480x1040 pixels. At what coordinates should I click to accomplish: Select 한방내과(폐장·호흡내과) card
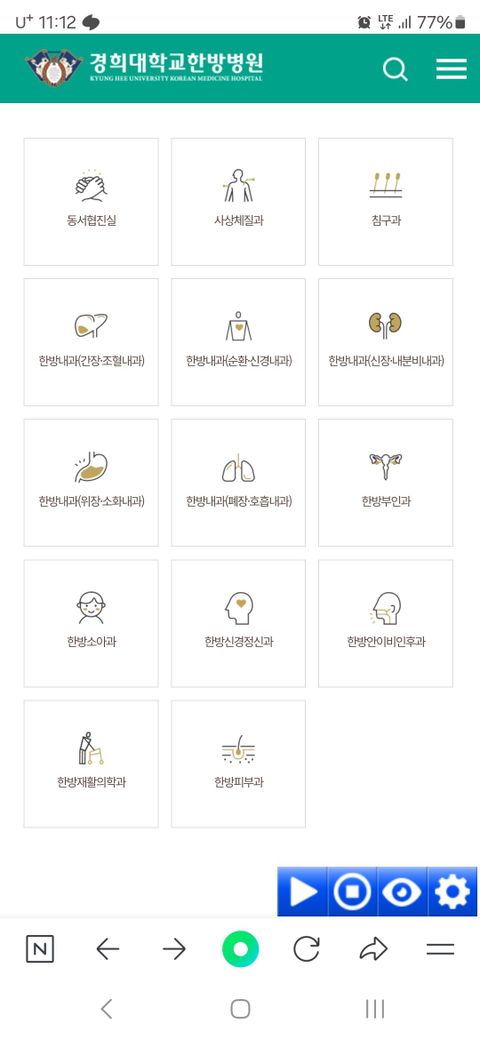pos(238,483)
